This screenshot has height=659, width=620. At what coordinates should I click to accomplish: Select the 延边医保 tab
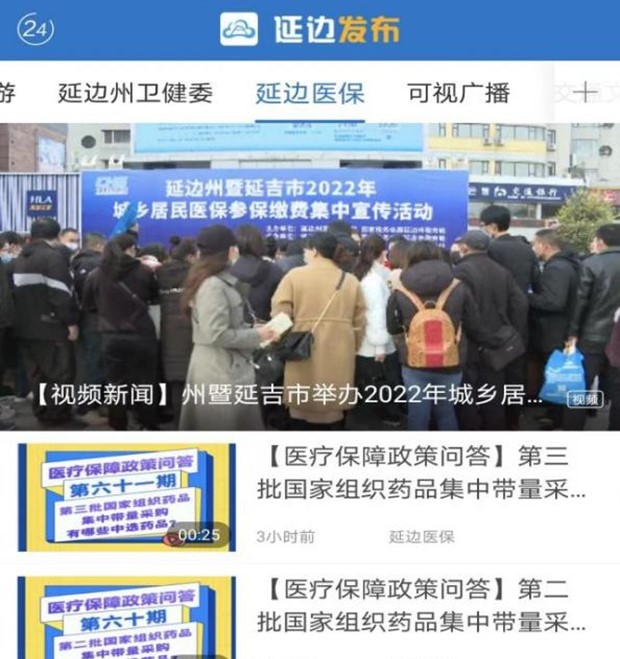310,94
